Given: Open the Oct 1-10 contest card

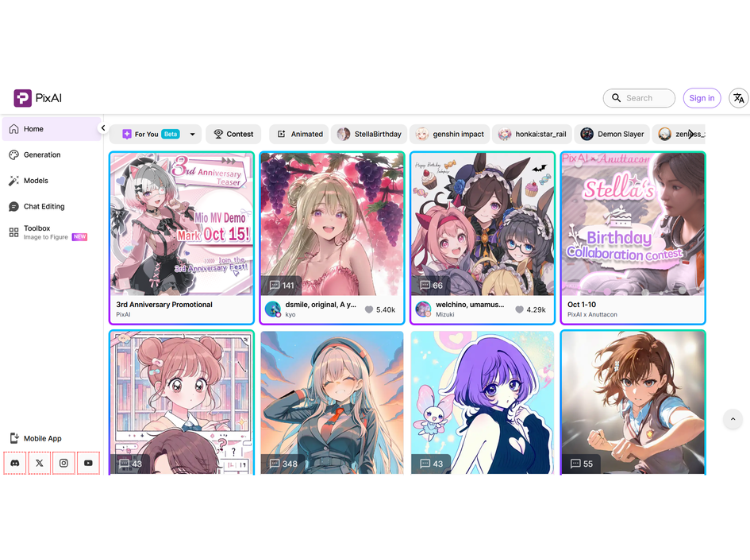Looking at the screenshot, I should coord(632,238).
